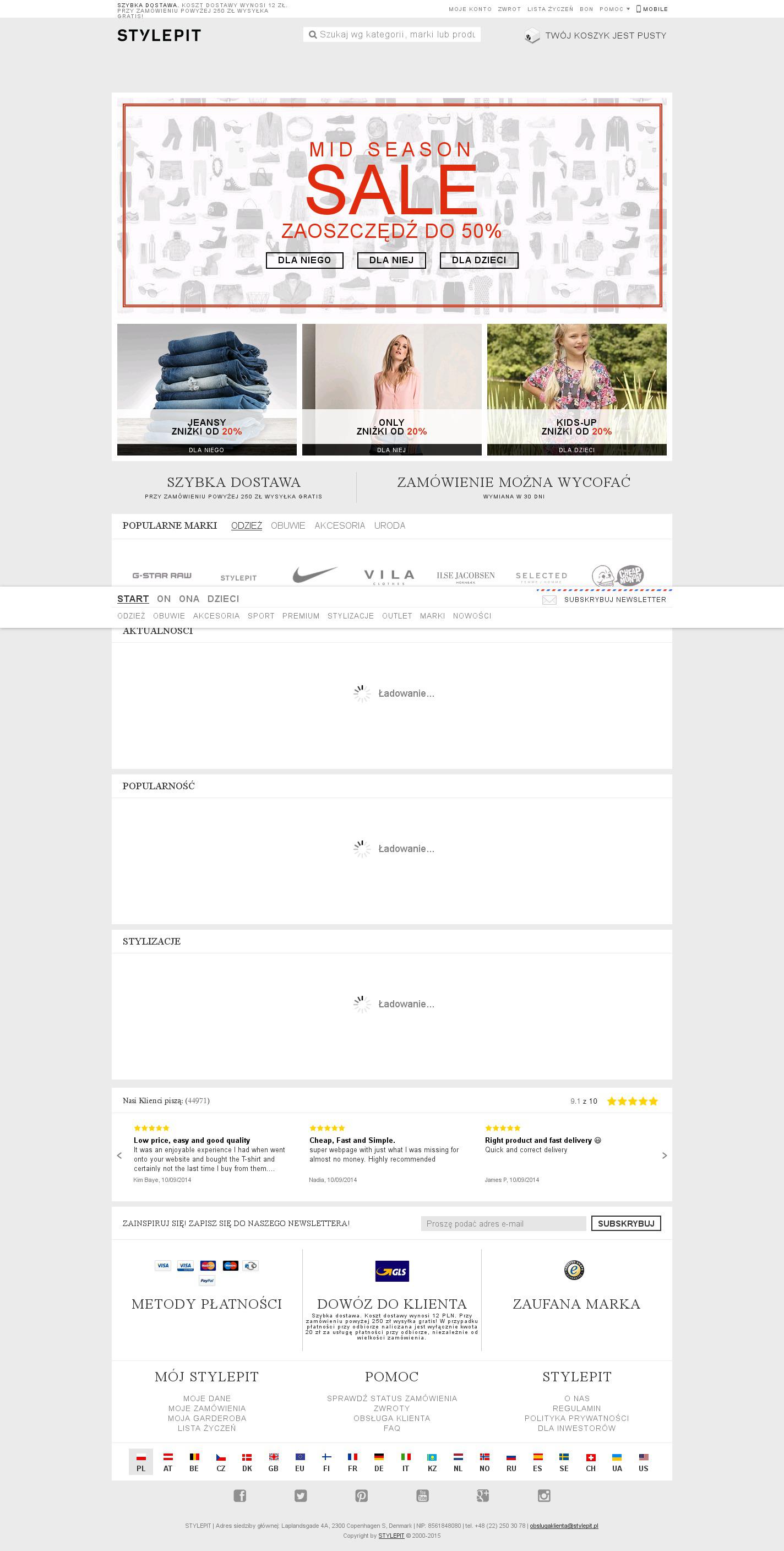Viewport: 784px width, 1551px height.
Task: Select DLA DZIECI sale button
Action: (x=479, y=260)
